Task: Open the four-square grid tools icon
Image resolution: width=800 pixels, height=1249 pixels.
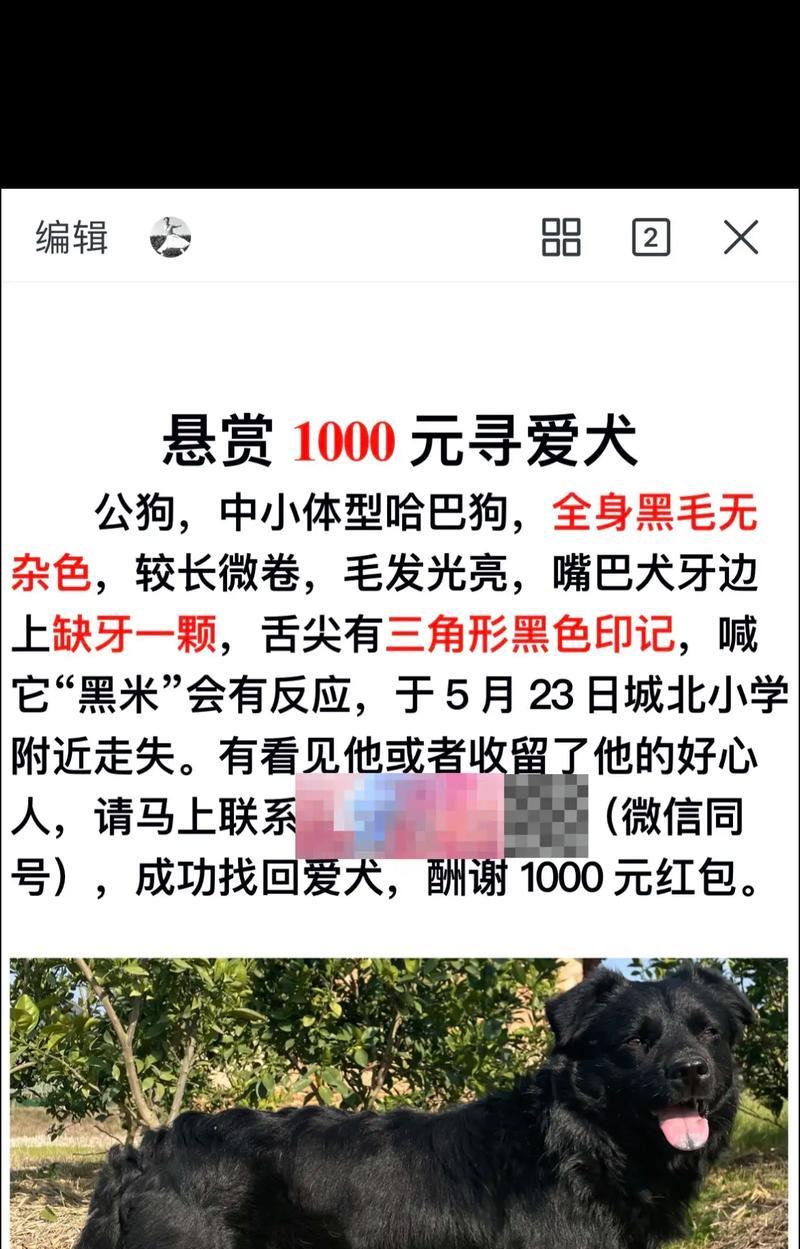Action: coord(561,238)
